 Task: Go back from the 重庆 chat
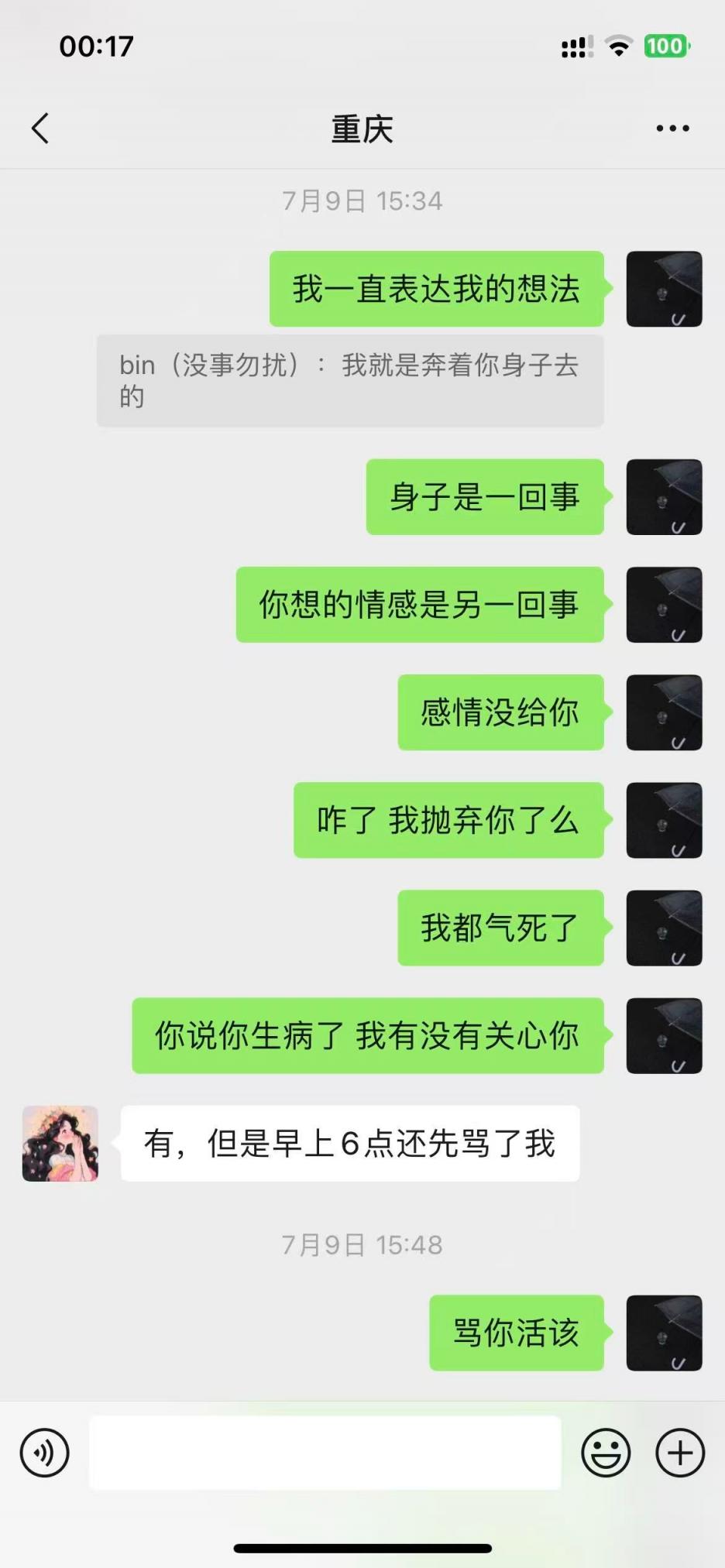[x=40, y=129]
